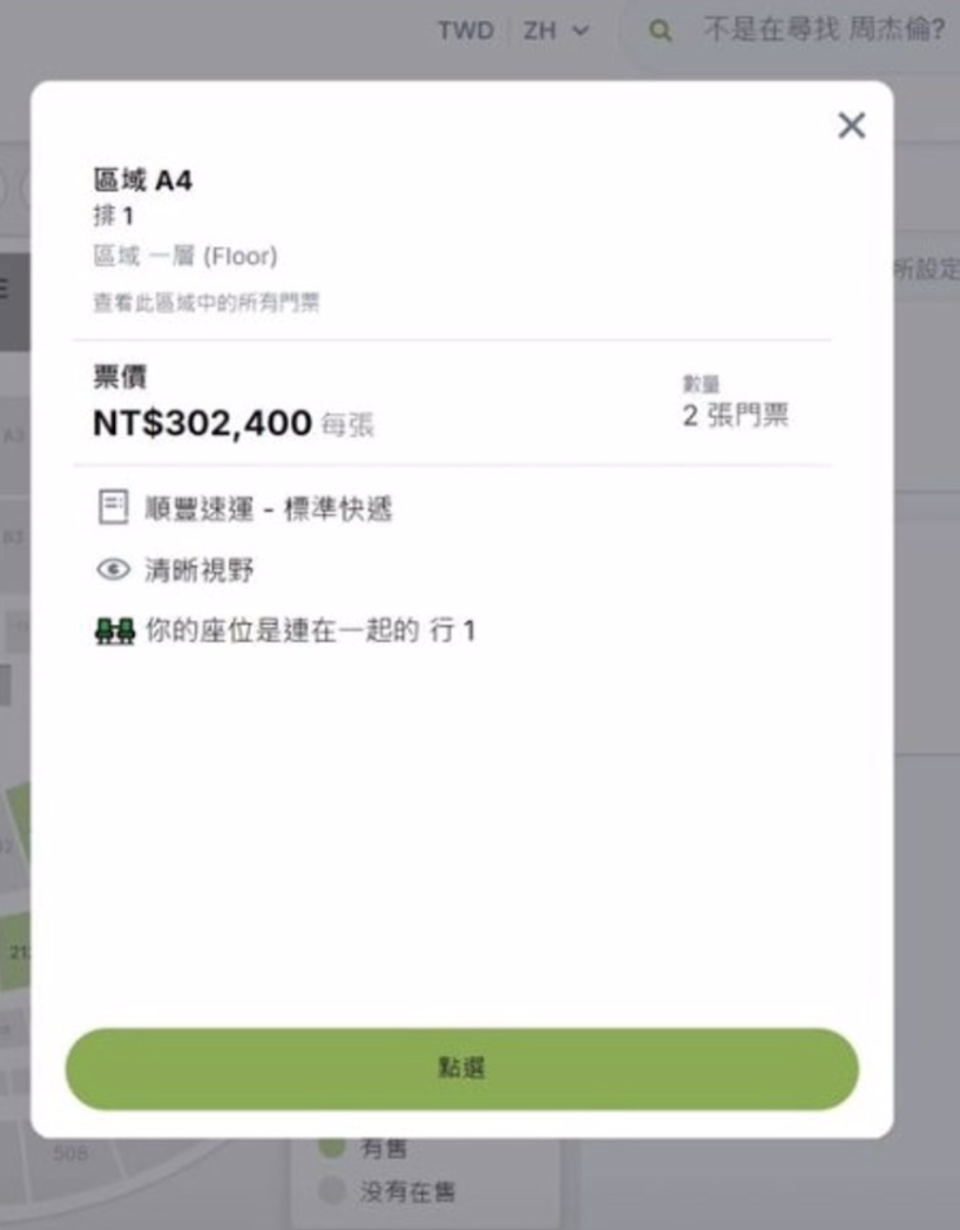Select section A3 on the seat map
The height and width of the screenshot is (1230, 960).
tap(12, 435)
